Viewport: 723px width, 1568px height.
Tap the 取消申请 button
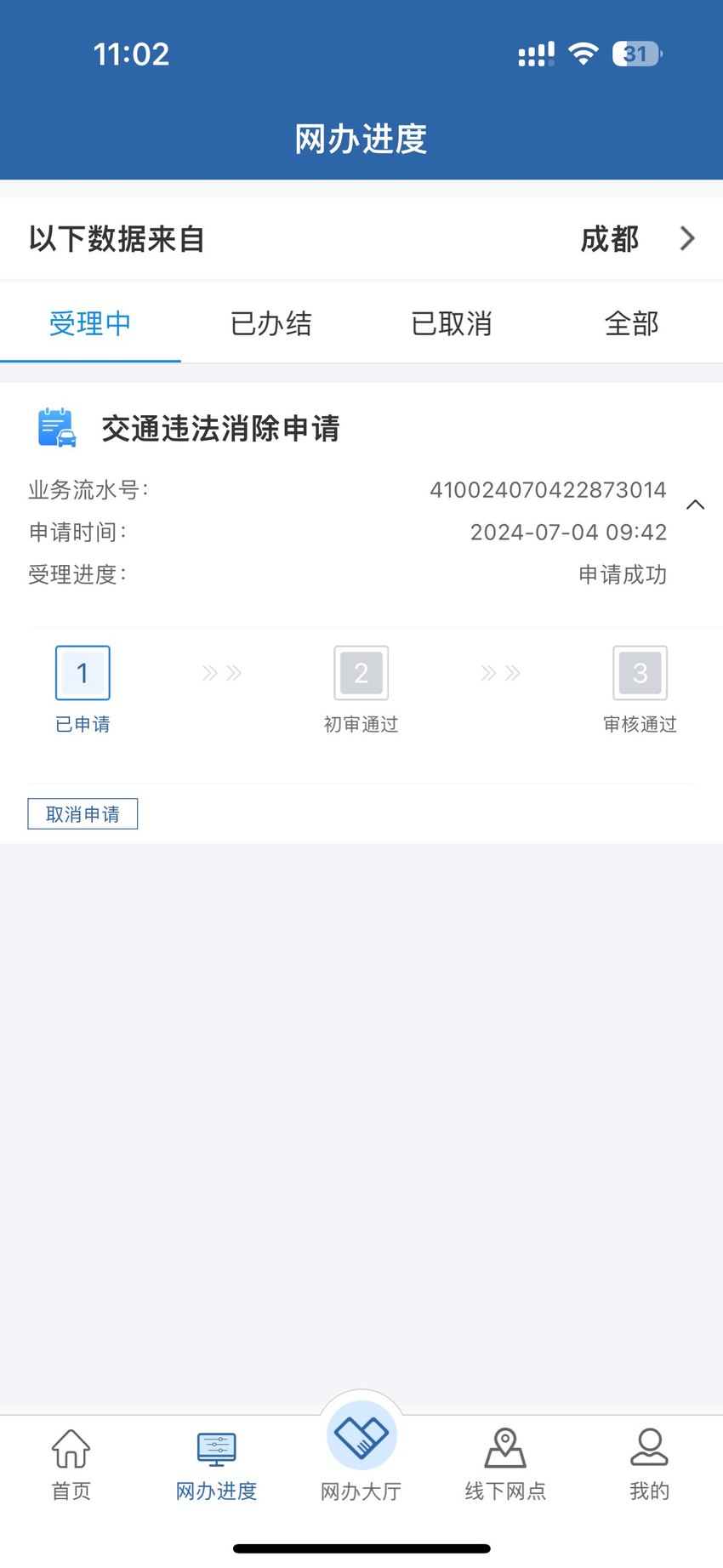[83, 814]
